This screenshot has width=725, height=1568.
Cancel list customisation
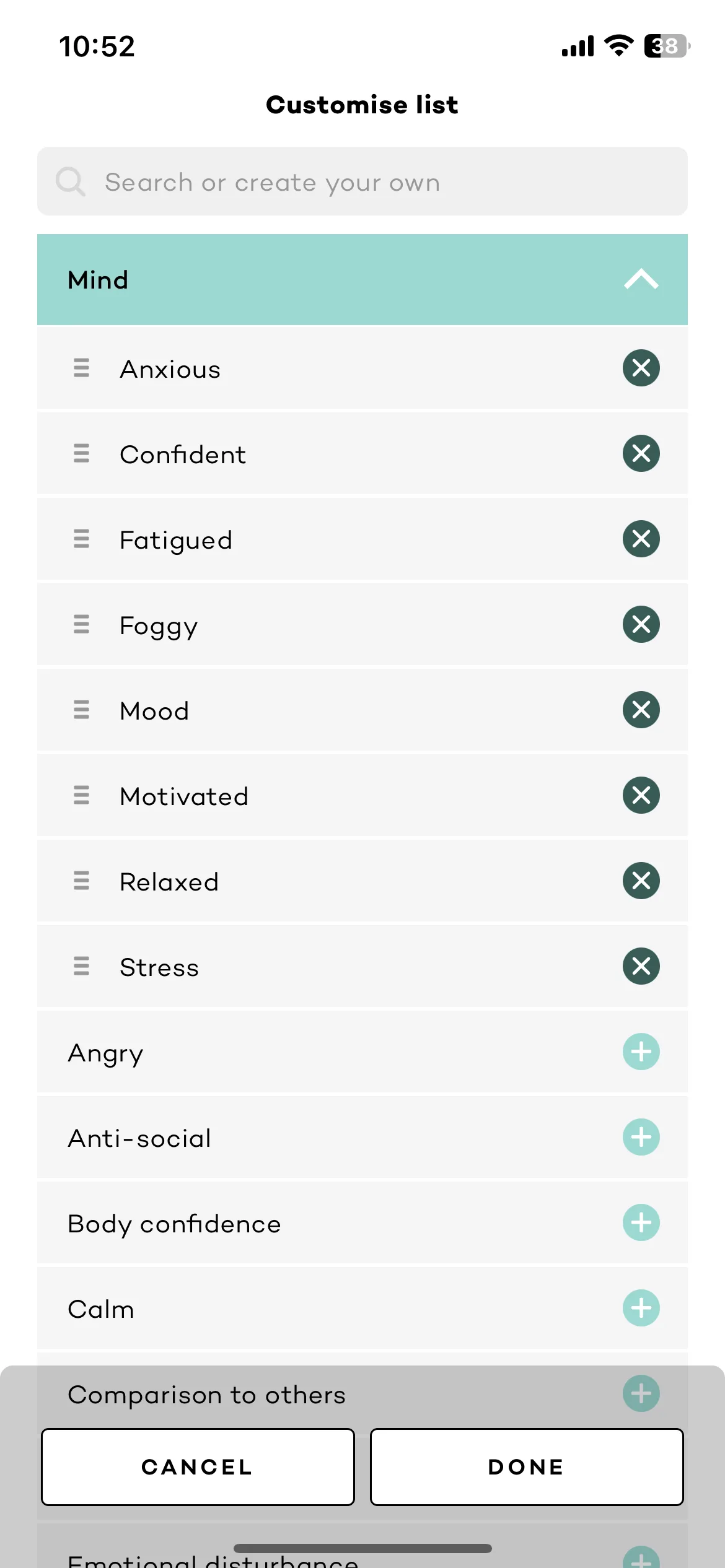click(198, 1467)
